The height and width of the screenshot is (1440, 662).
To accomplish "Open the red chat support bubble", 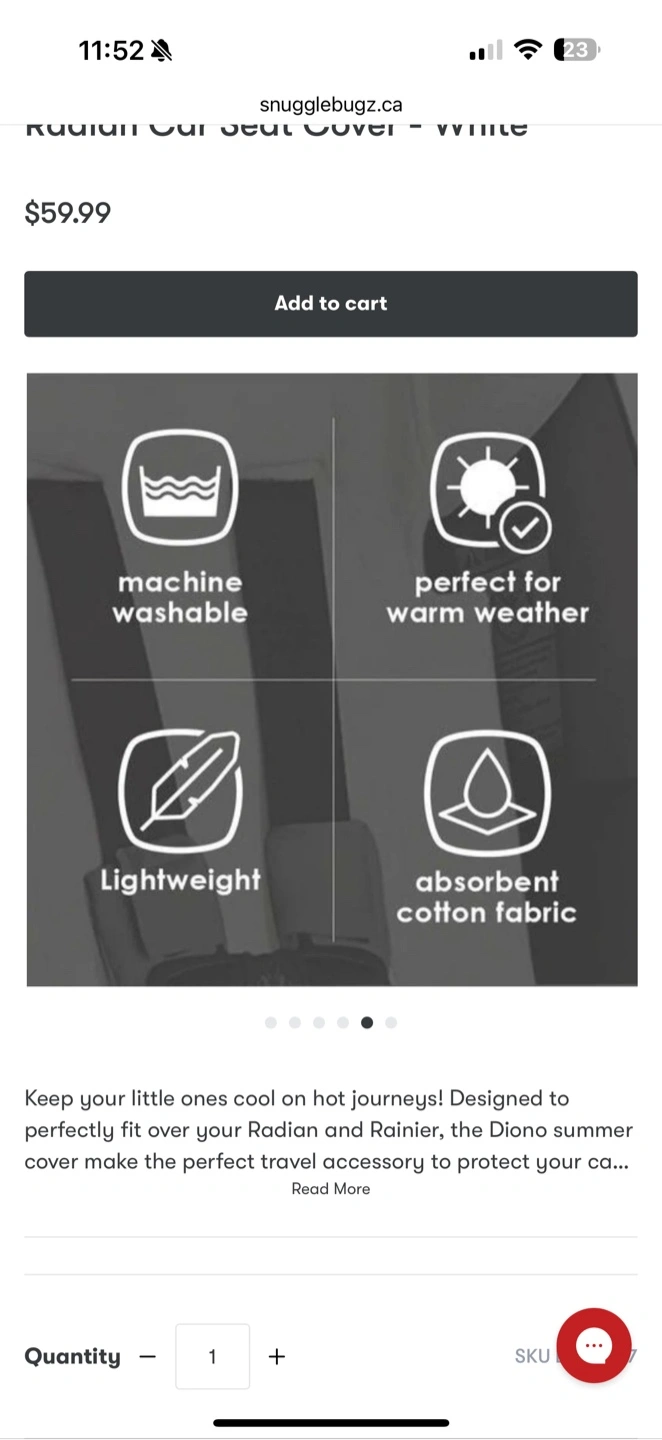I will 594,1346.
